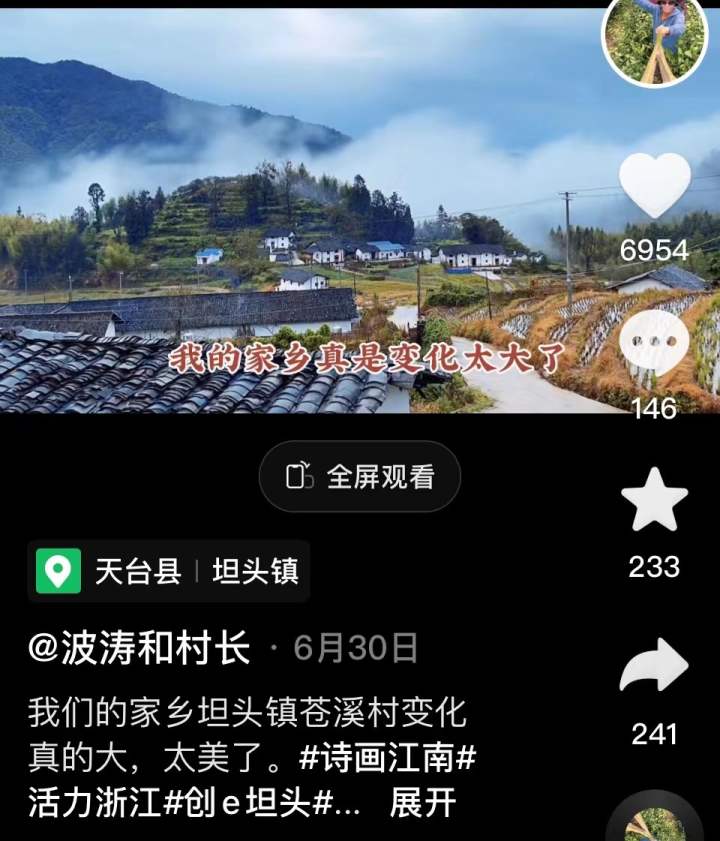Image resolution: width=720 pixels, height=841 pixels.
Task: Open the author's profile avatar
Action: pos(655,38)
